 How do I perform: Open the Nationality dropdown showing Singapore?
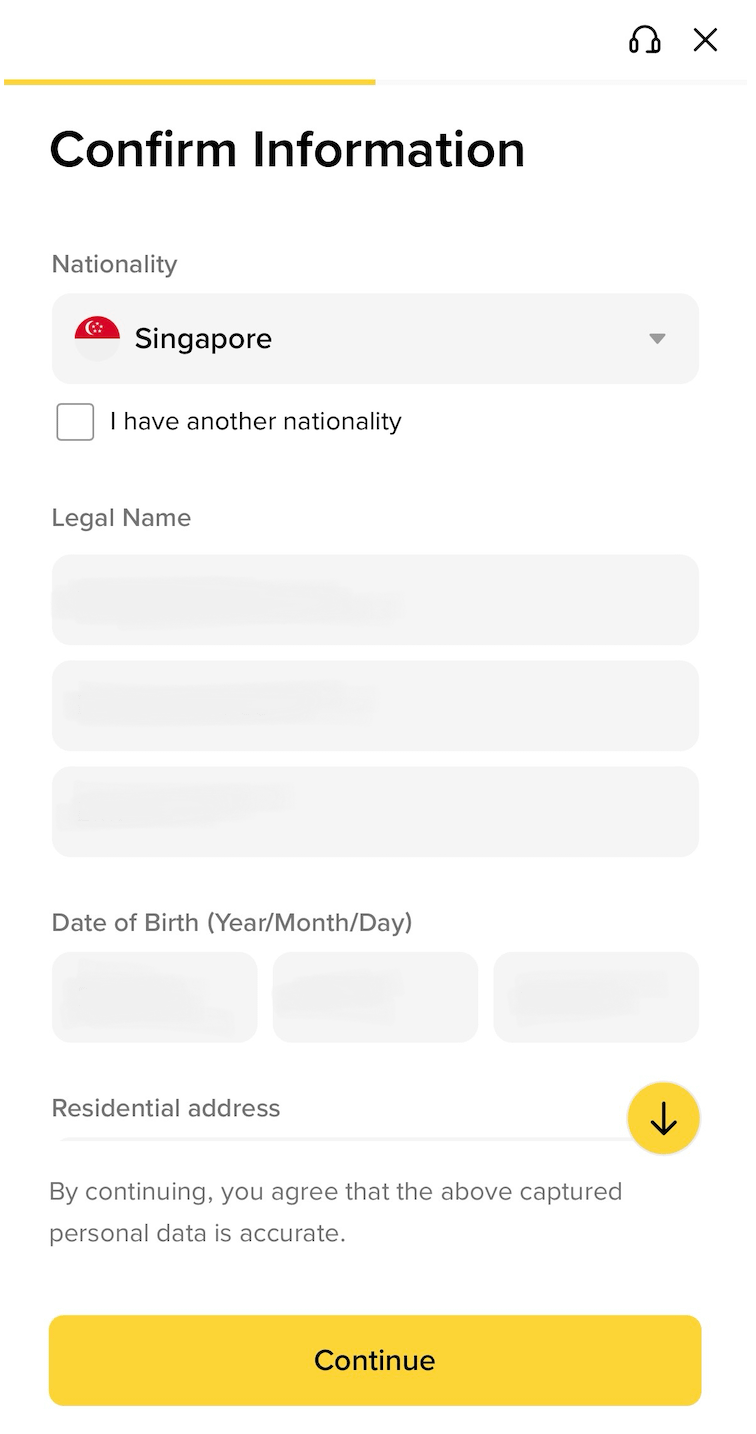tap(375, 338)
